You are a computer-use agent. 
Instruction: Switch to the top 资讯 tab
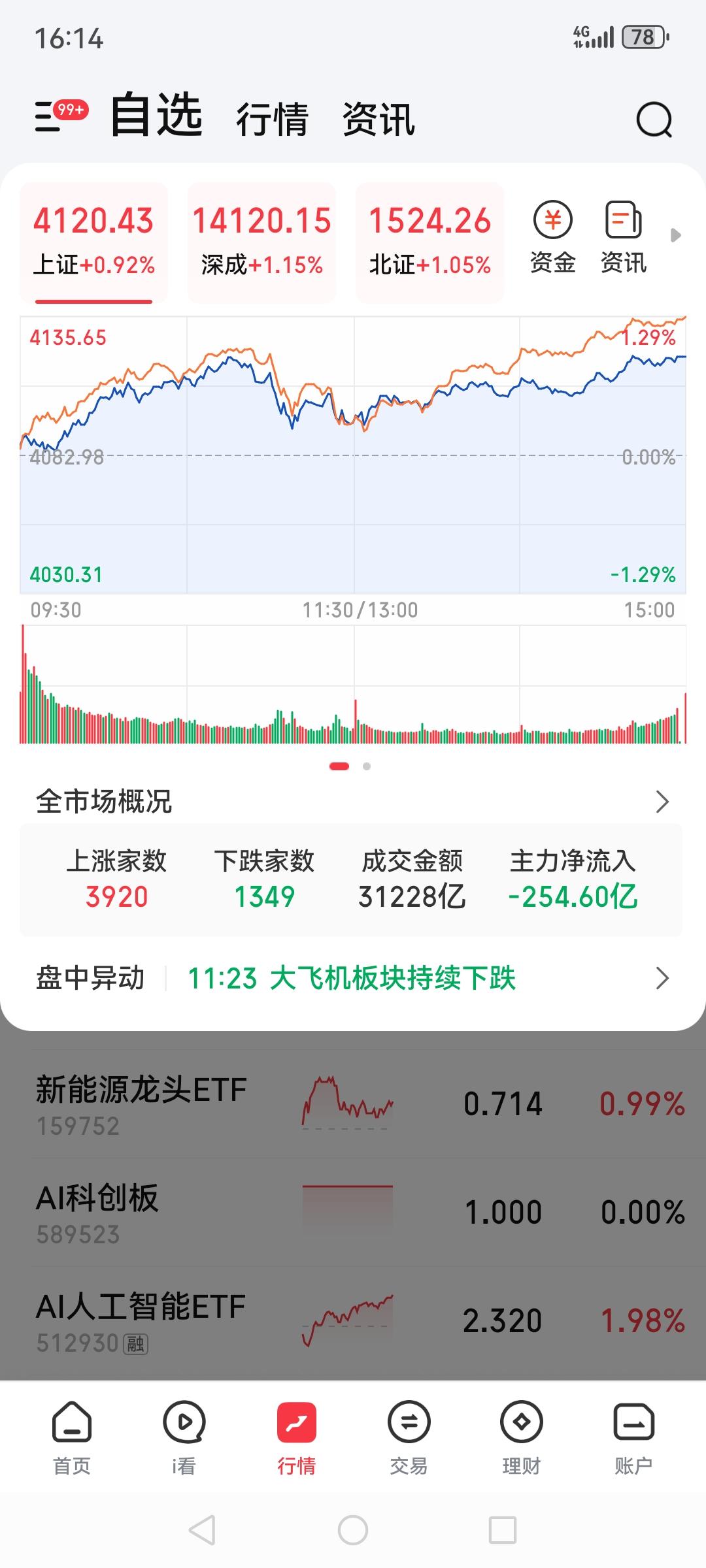[378, 120]
